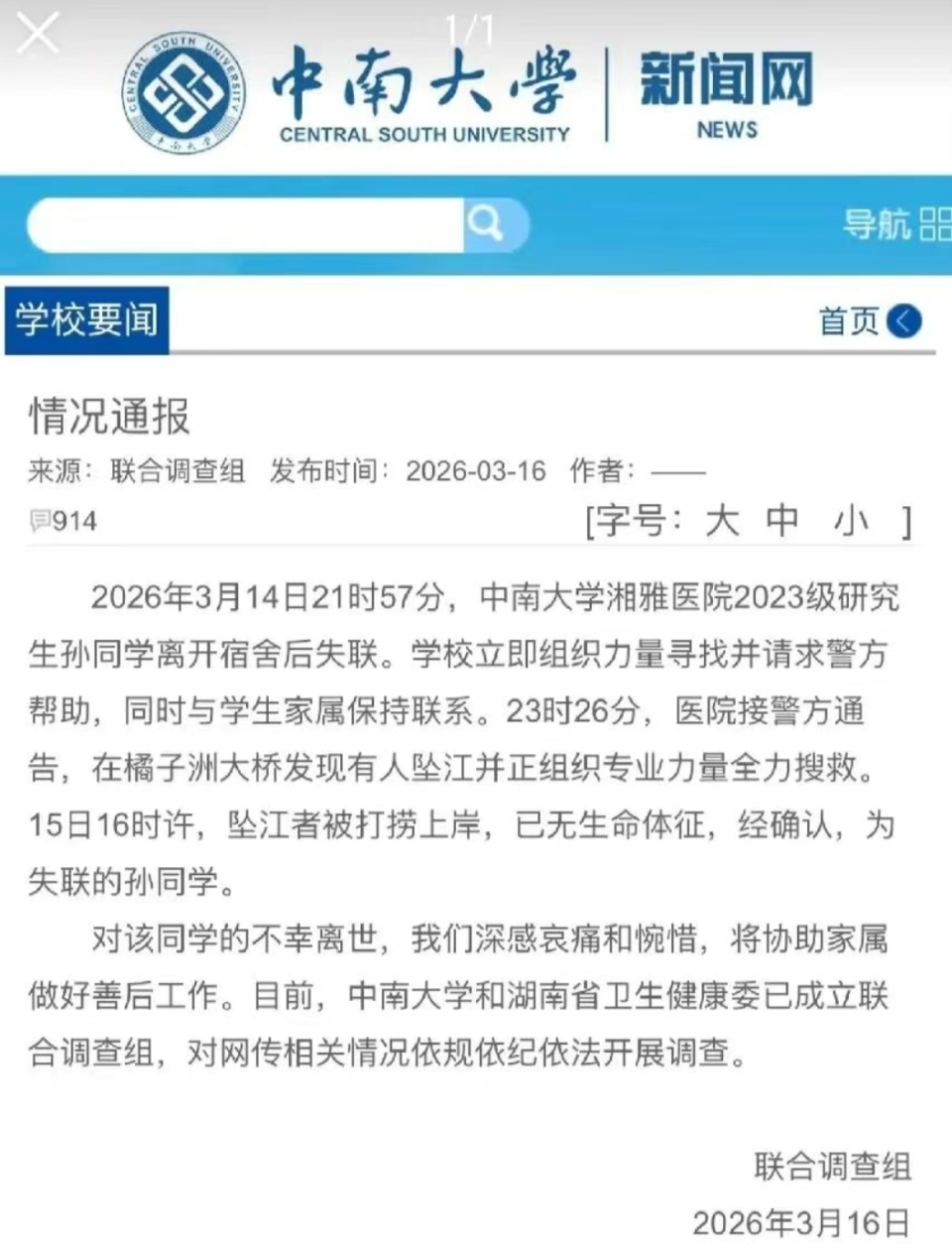Image resolution: width=952 pixels, height=1249 pixels.
Task: Open the 导航 navigation menu
Action: [x=896, y=224]
